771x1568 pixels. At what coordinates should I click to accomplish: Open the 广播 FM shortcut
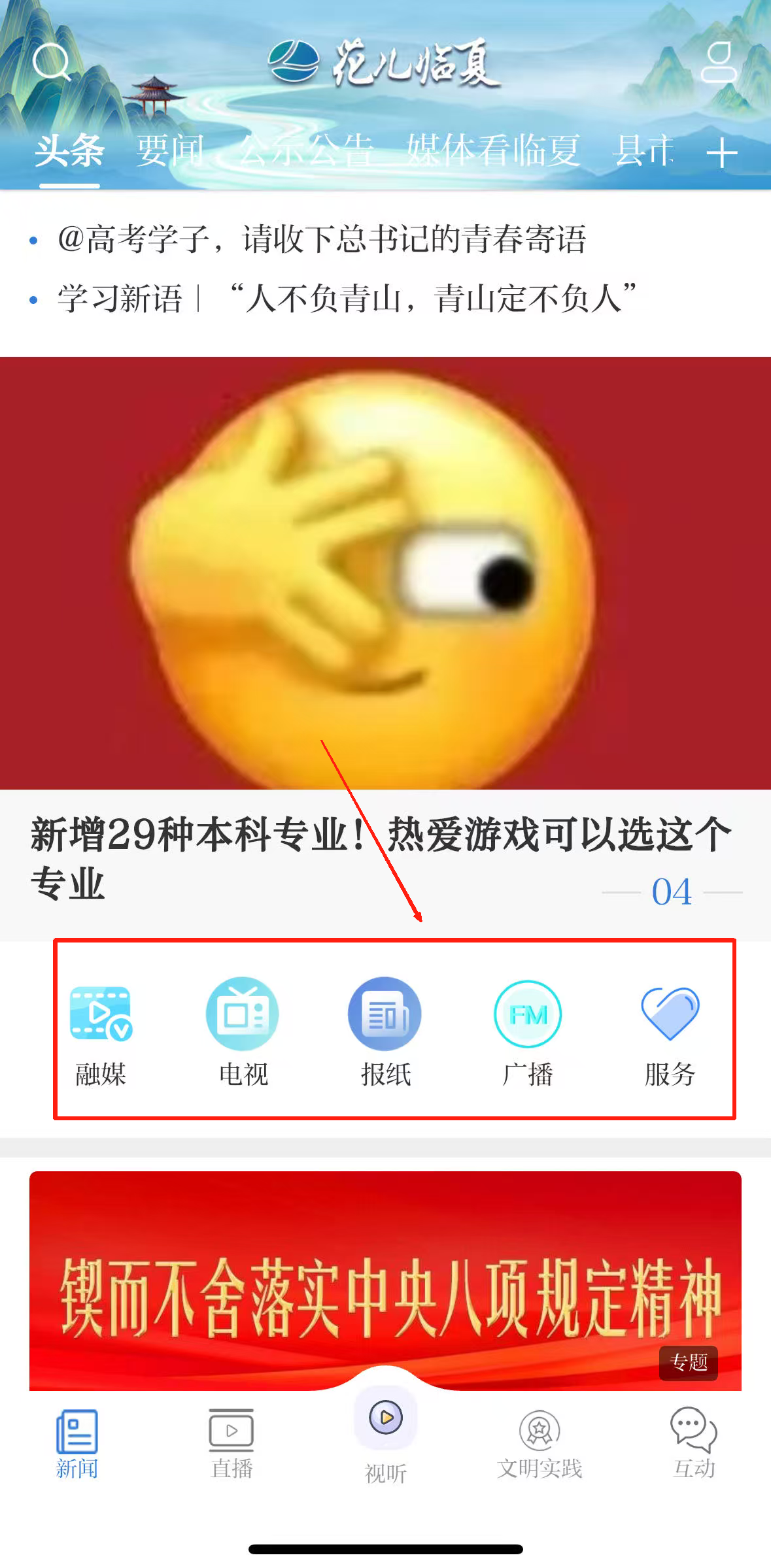click(527, 1030)
